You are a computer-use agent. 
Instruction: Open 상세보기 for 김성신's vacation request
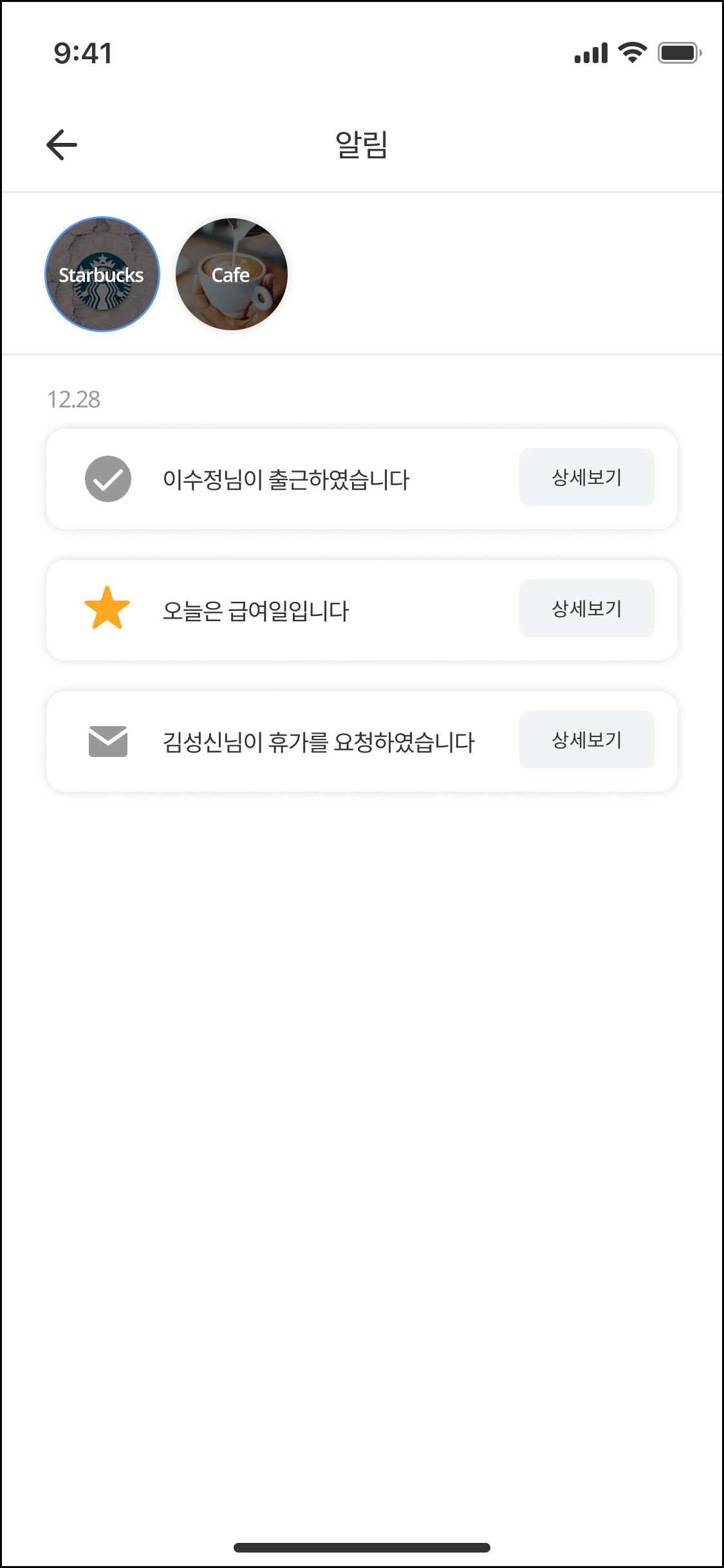586,739
